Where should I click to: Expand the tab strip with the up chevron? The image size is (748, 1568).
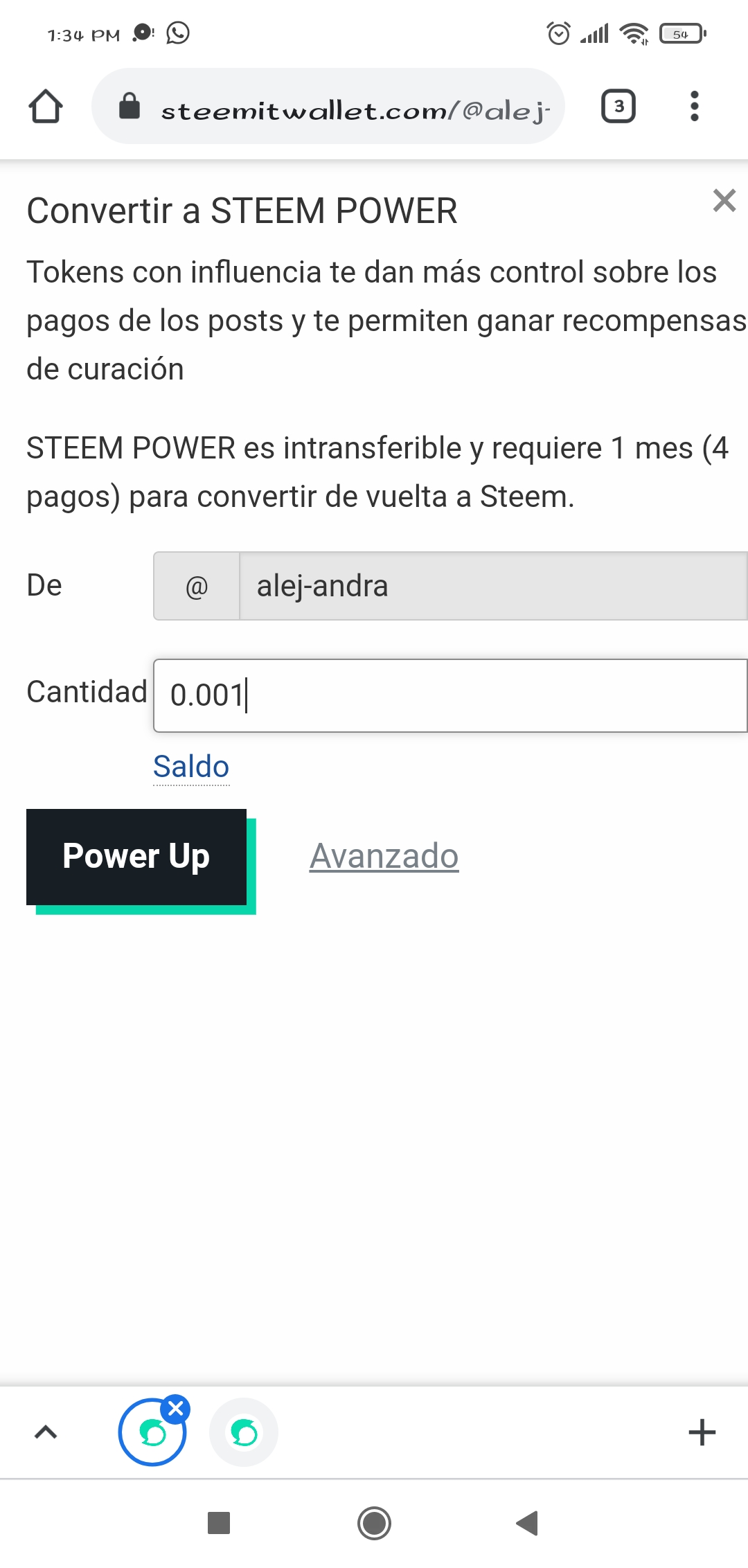point(46,1432)
